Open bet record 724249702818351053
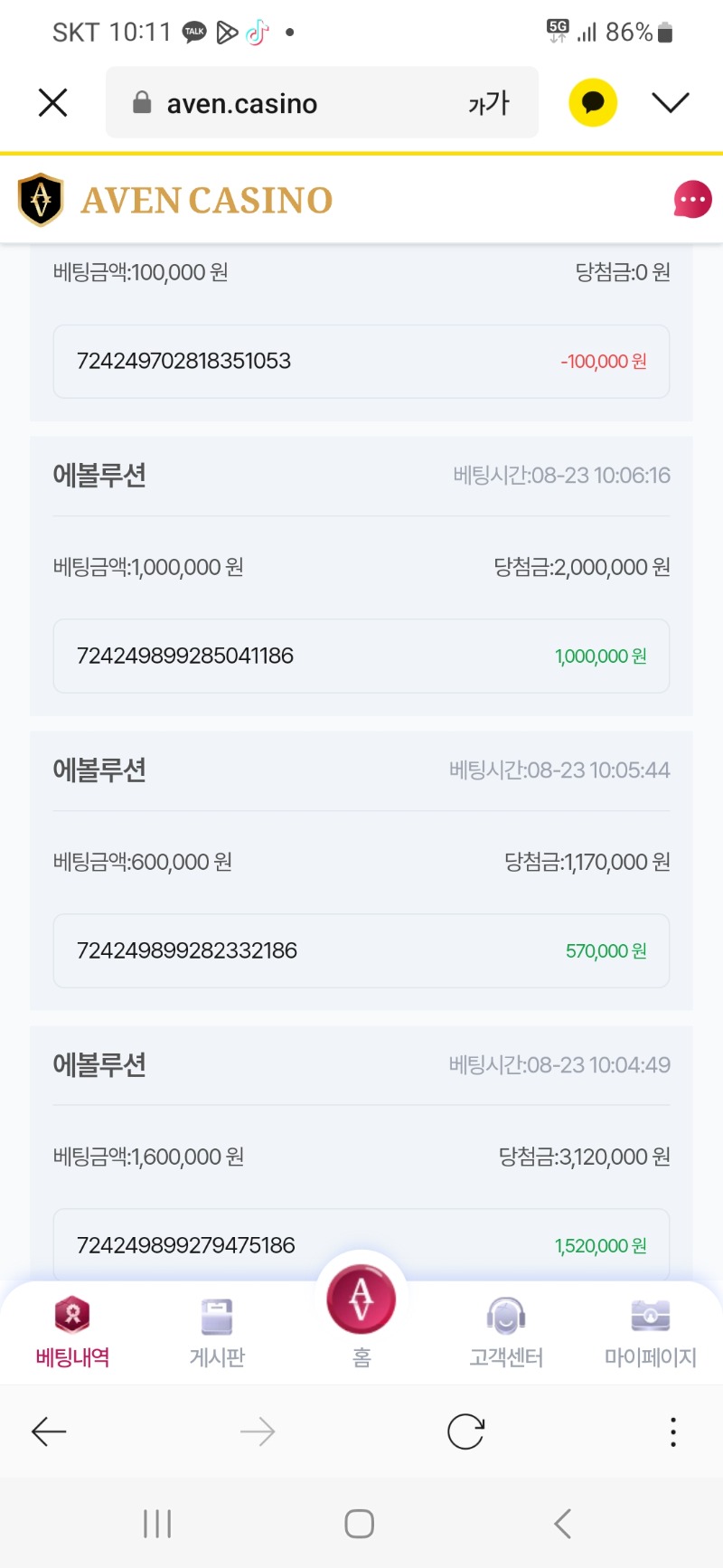Viewport: 723px width, 1568px height. pos(361,361)
